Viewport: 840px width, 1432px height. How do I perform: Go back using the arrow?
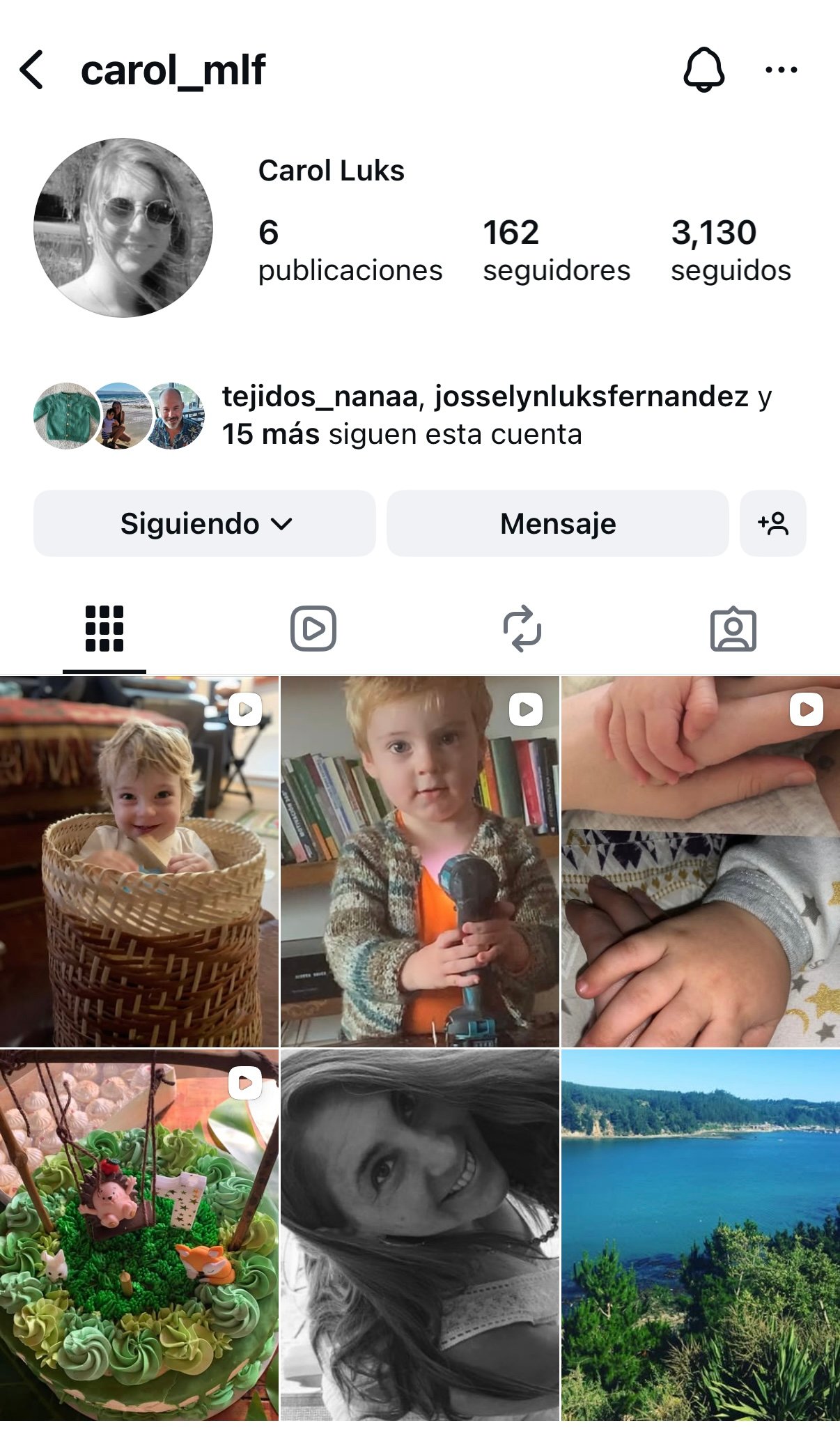32,70
